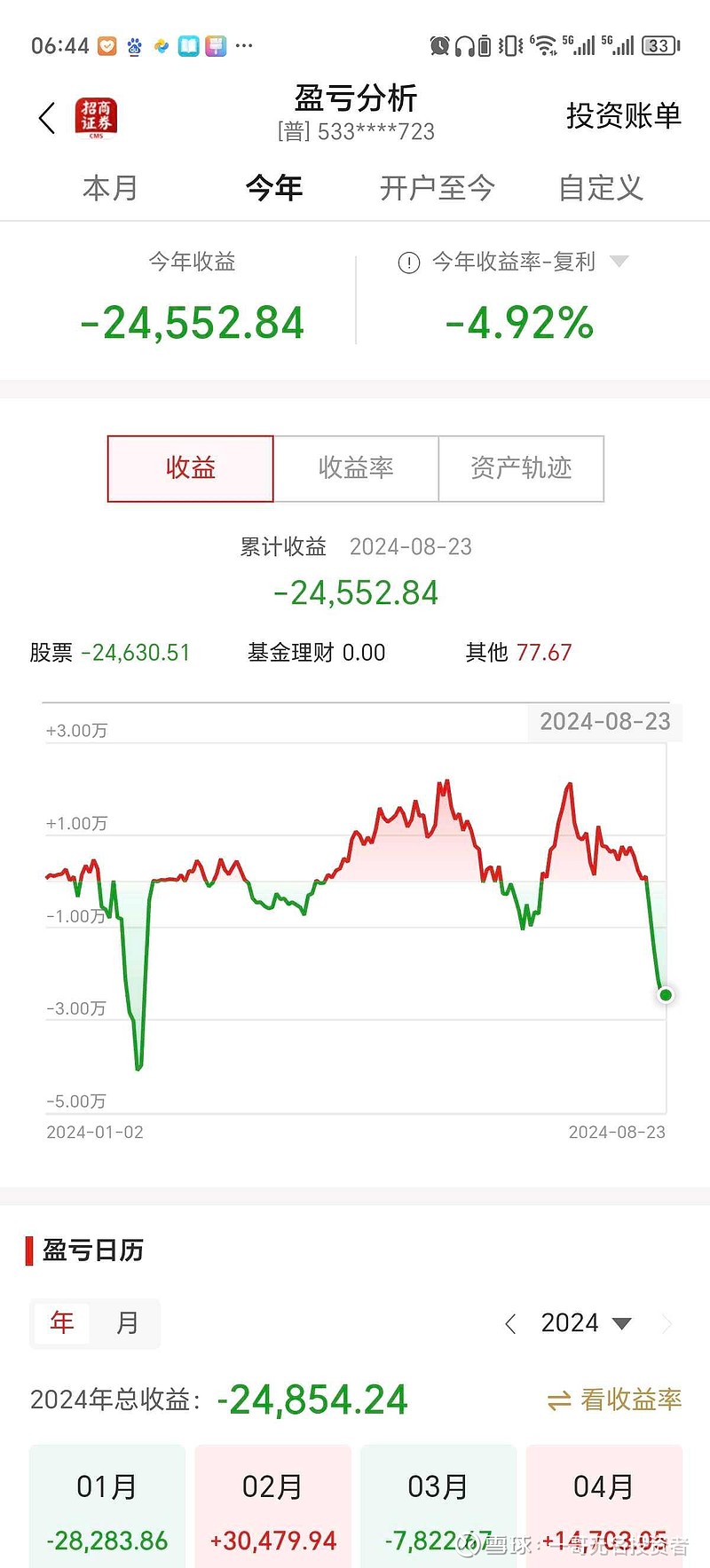Viewport: 710px width, 1568px height.
Task: Switch to the 开户至今 tab
Action: [x=438, y=188]
